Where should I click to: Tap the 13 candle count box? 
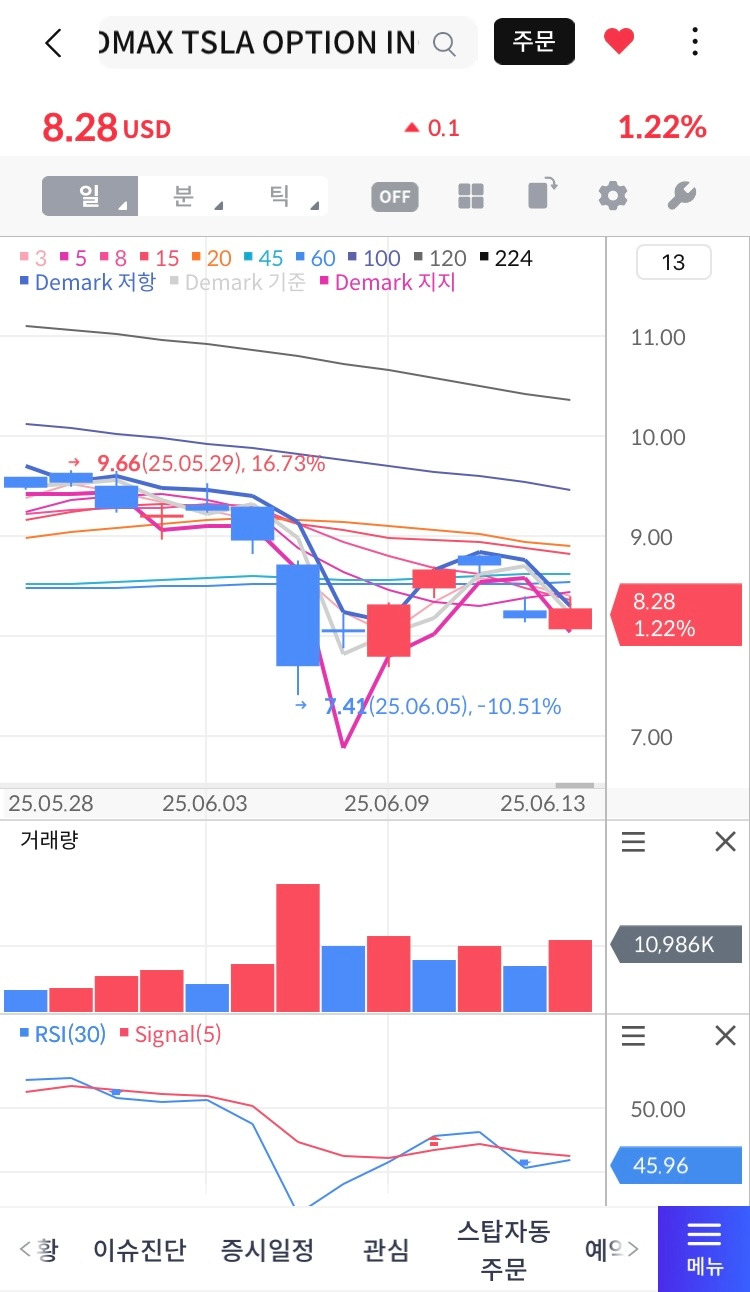coord(674,262)
